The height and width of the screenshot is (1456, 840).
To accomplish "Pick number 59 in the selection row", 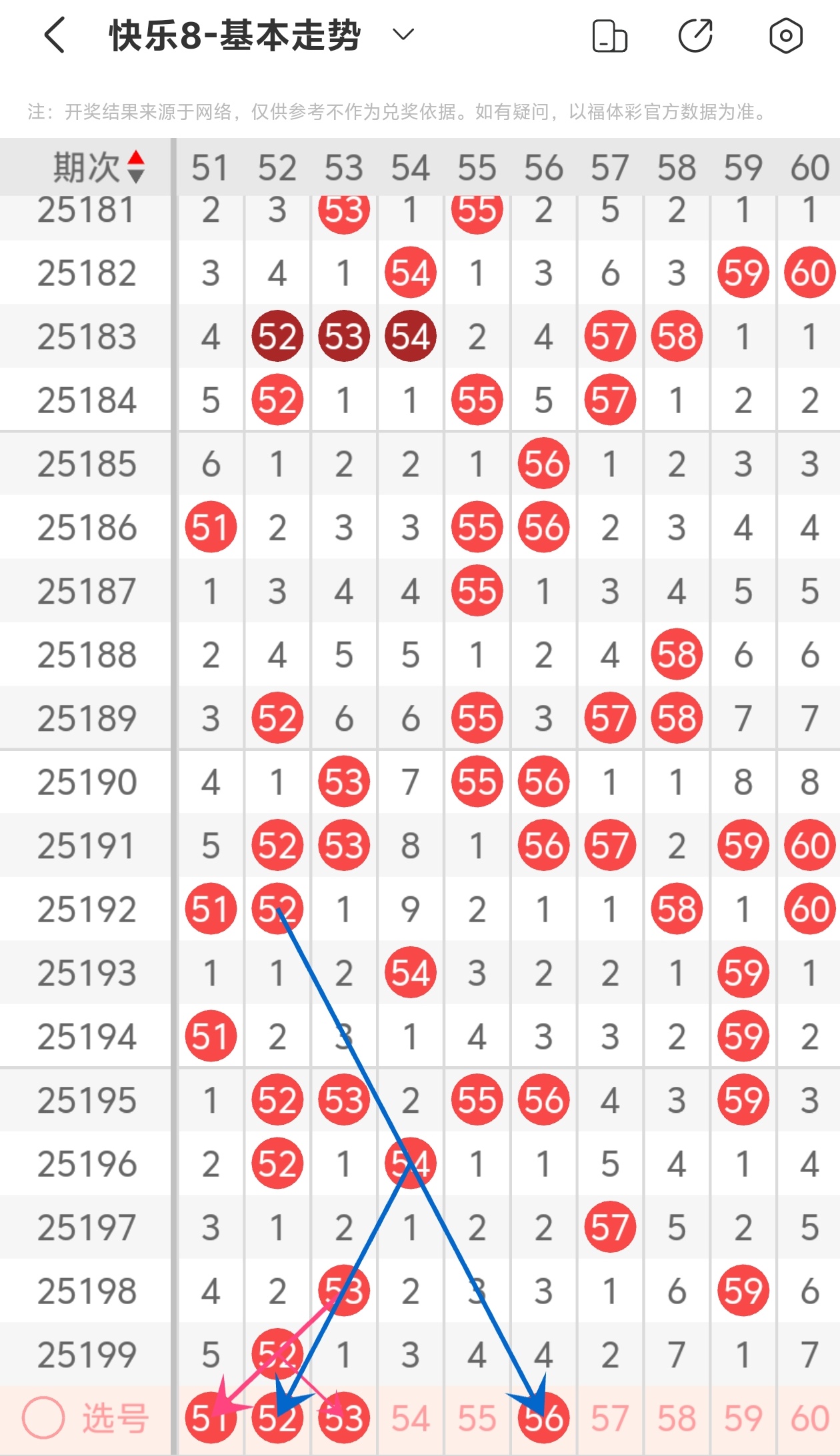I will (x=743, y=1417).
